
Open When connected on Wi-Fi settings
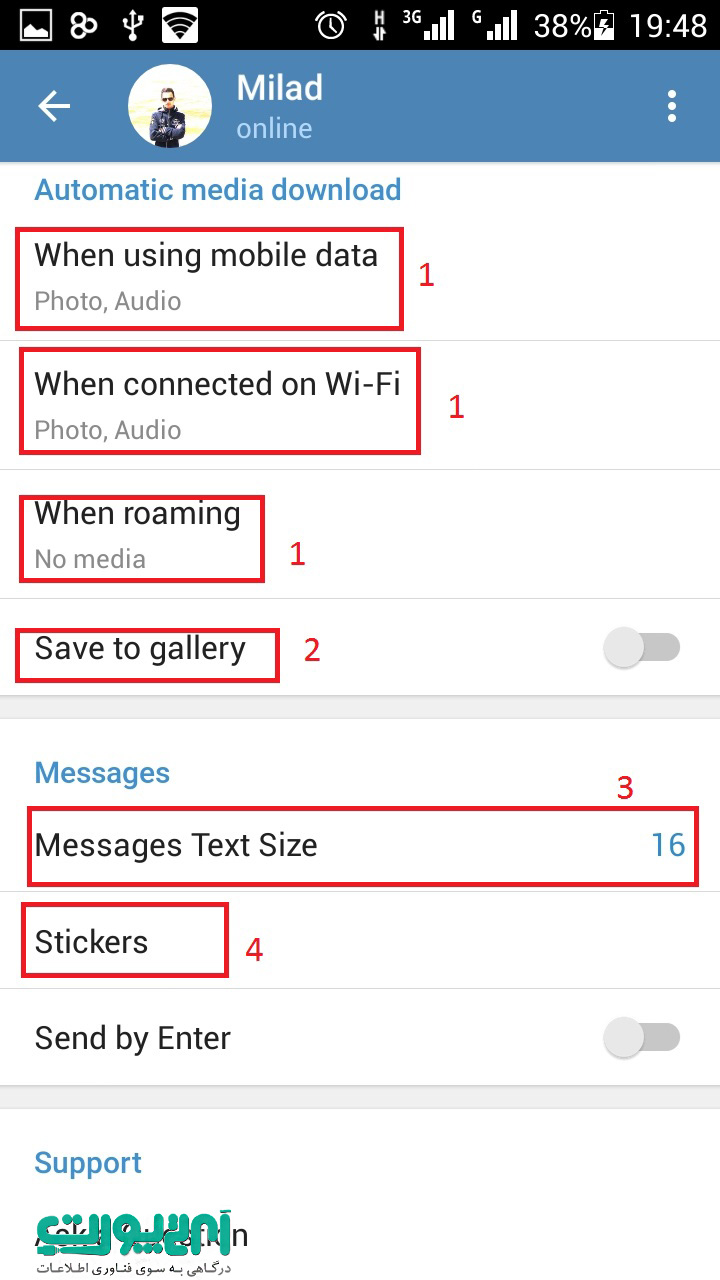360,405
